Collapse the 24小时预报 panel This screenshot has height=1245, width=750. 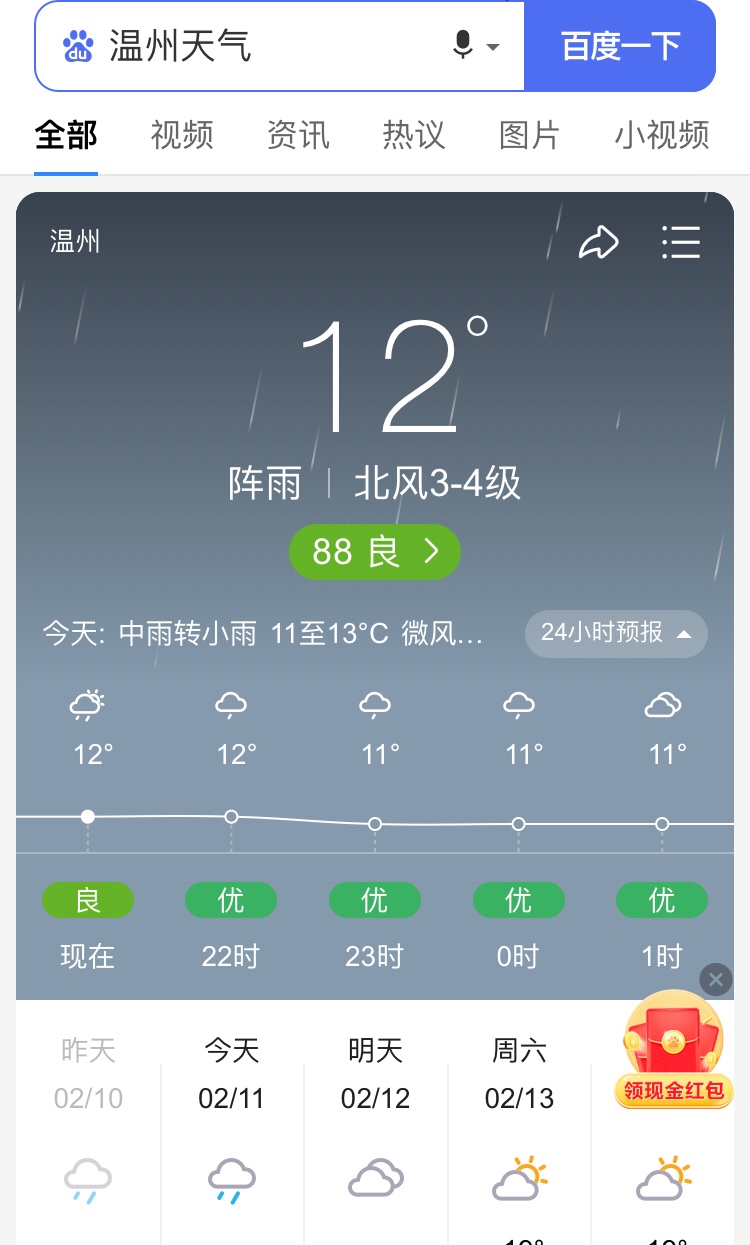616,633
